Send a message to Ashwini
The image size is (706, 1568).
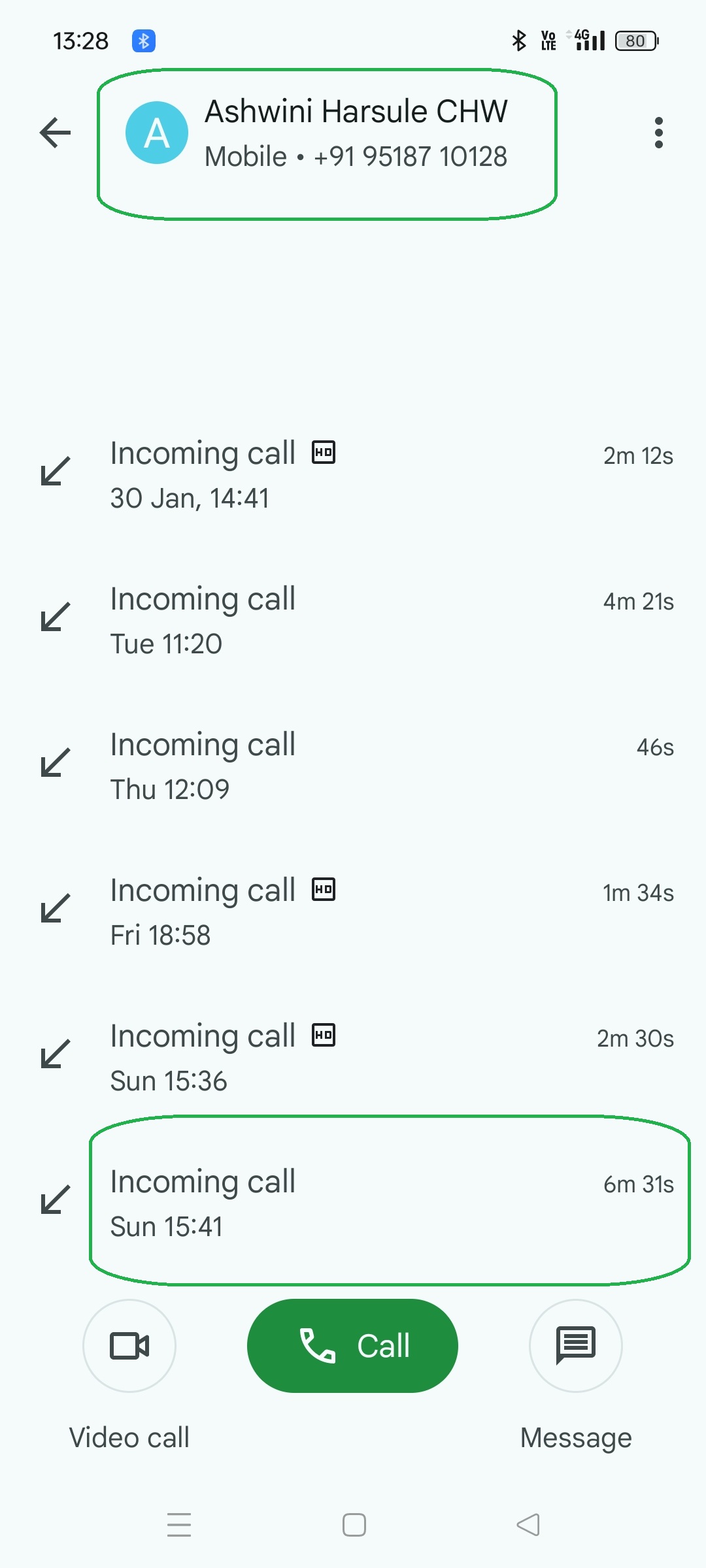coord(576,1346)
